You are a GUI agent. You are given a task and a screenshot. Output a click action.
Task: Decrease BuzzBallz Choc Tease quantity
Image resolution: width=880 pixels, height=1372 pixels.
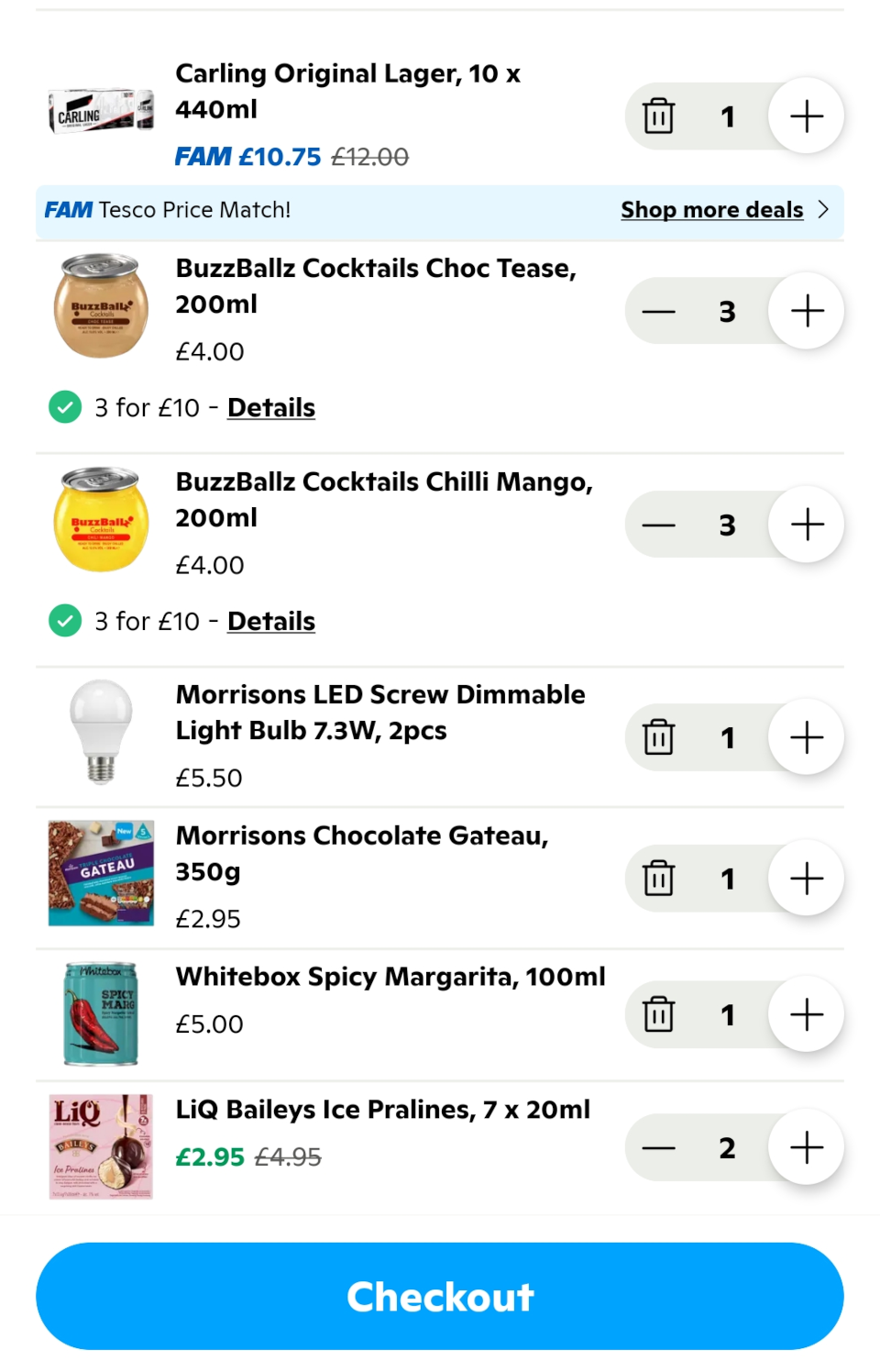[658, 312]
